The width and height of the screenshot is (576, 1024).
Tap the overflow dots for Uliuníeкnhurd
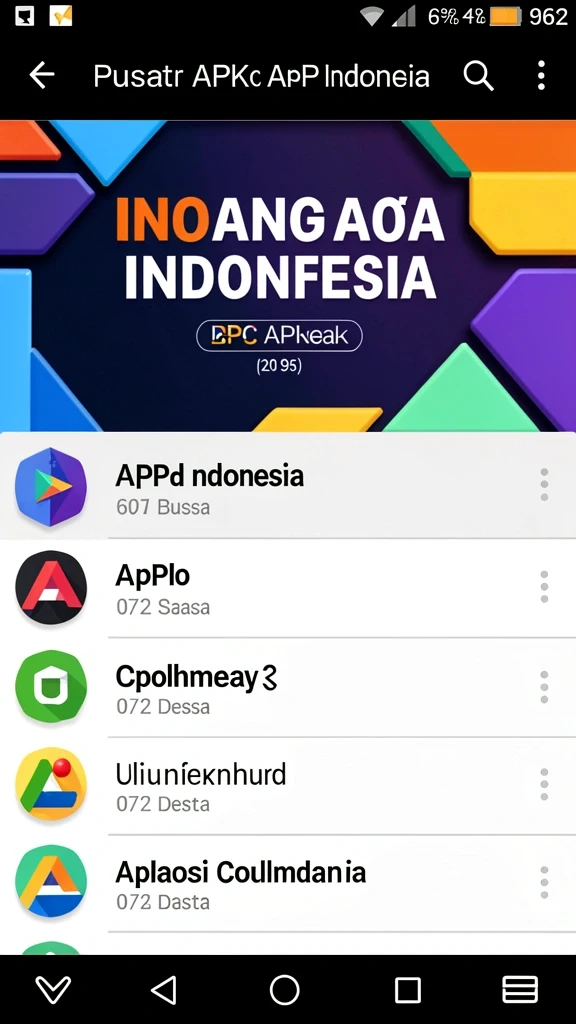point(544,784)
